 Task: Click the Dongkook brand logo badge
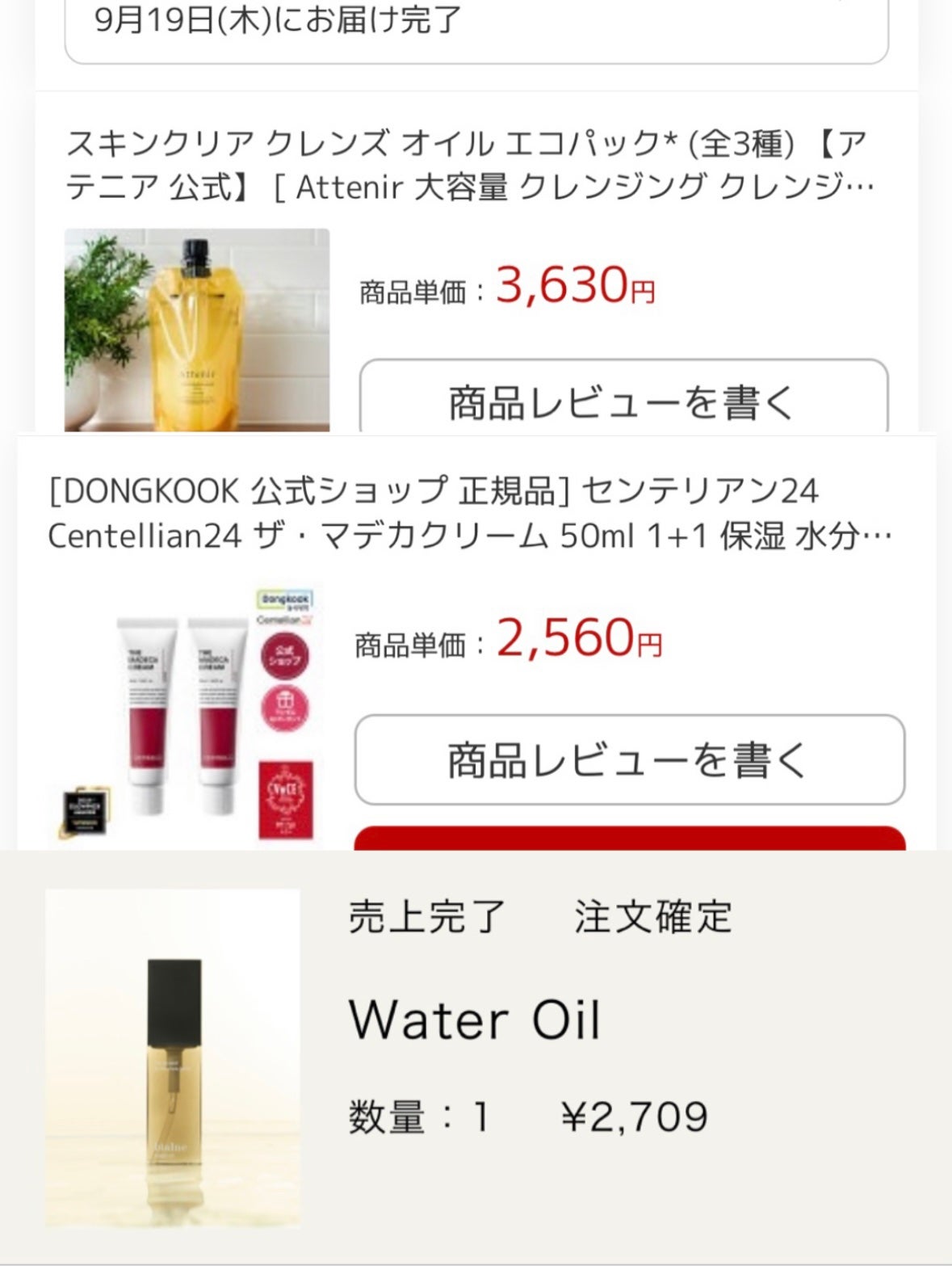(x=285, y=599)
